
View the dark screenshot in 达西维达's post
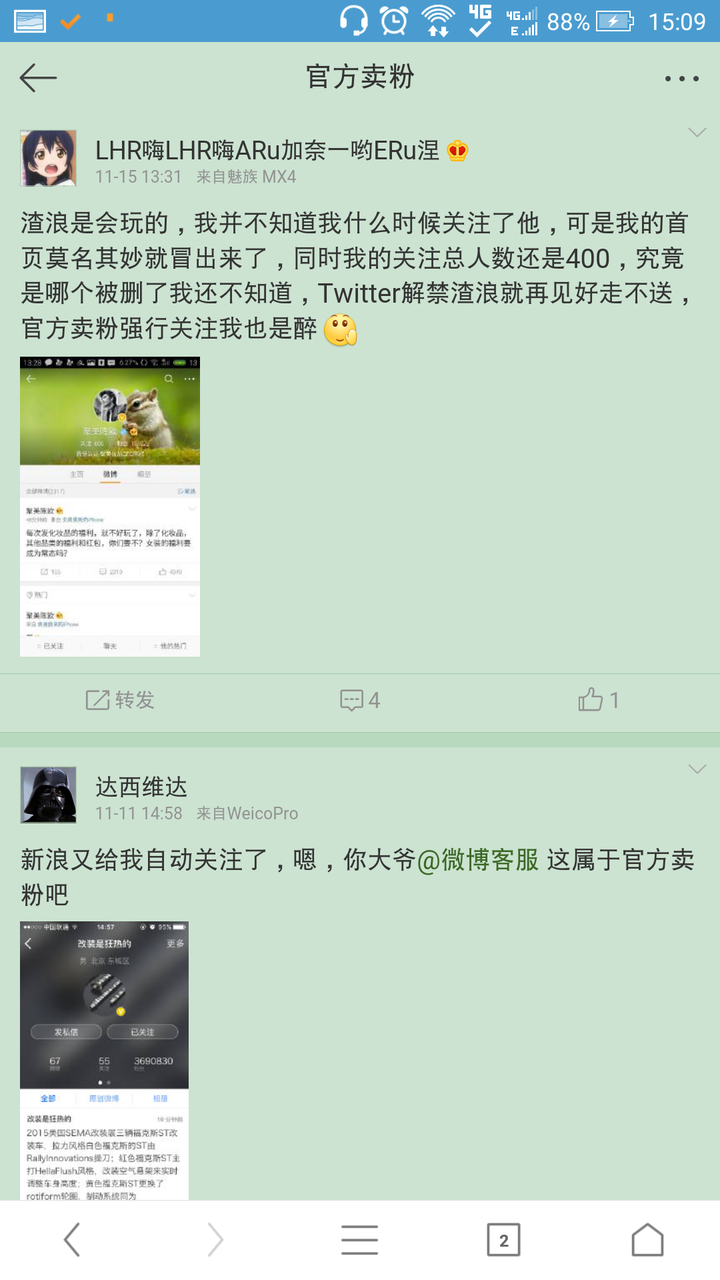coord(104,1060)
